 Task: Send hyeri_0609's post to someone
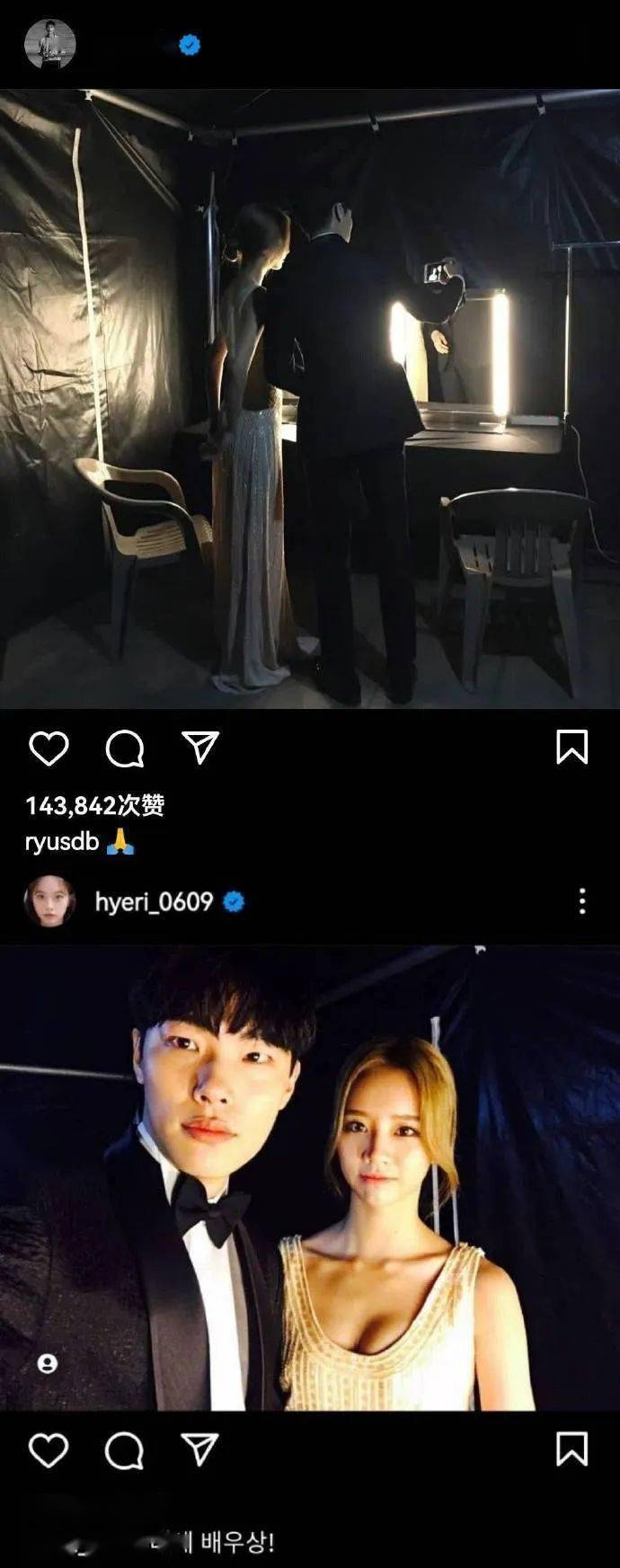(200, 1449)
